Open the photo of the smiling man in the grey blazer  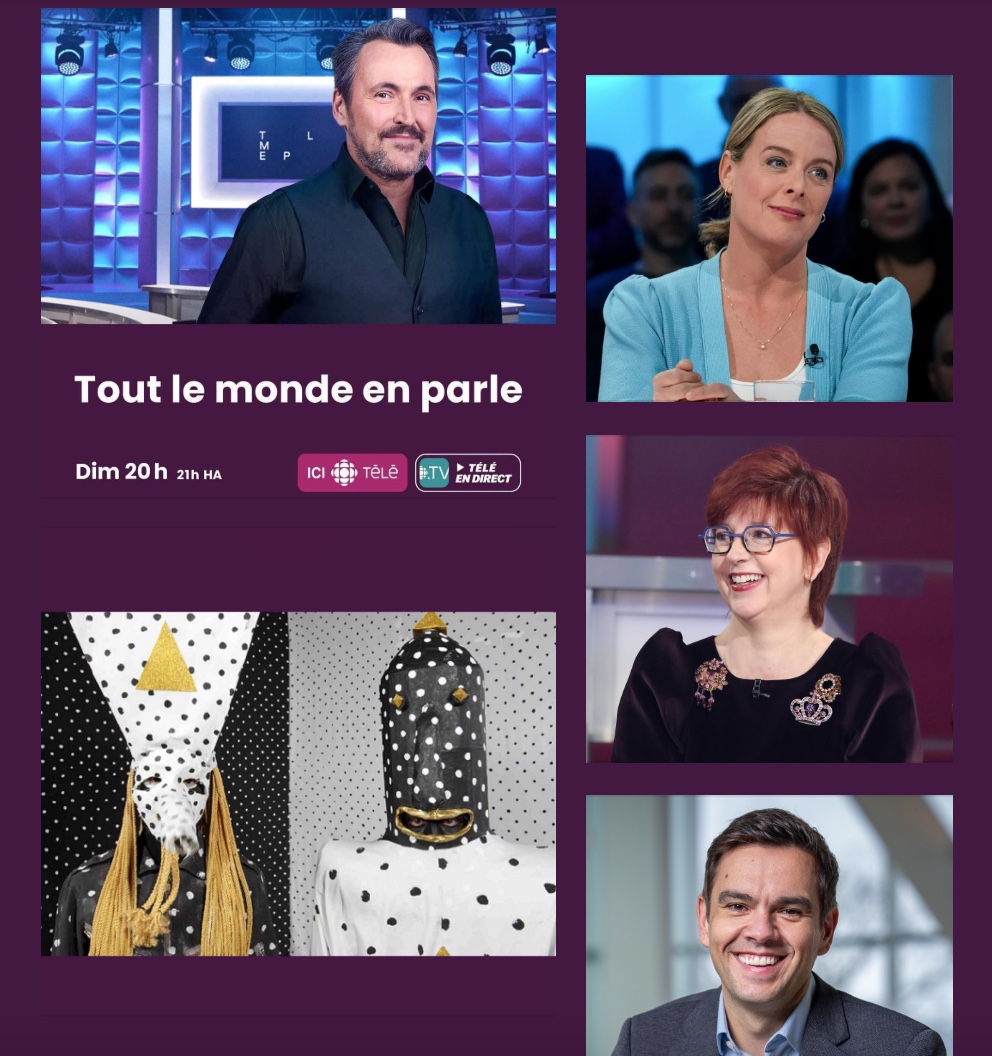point(768,925)
